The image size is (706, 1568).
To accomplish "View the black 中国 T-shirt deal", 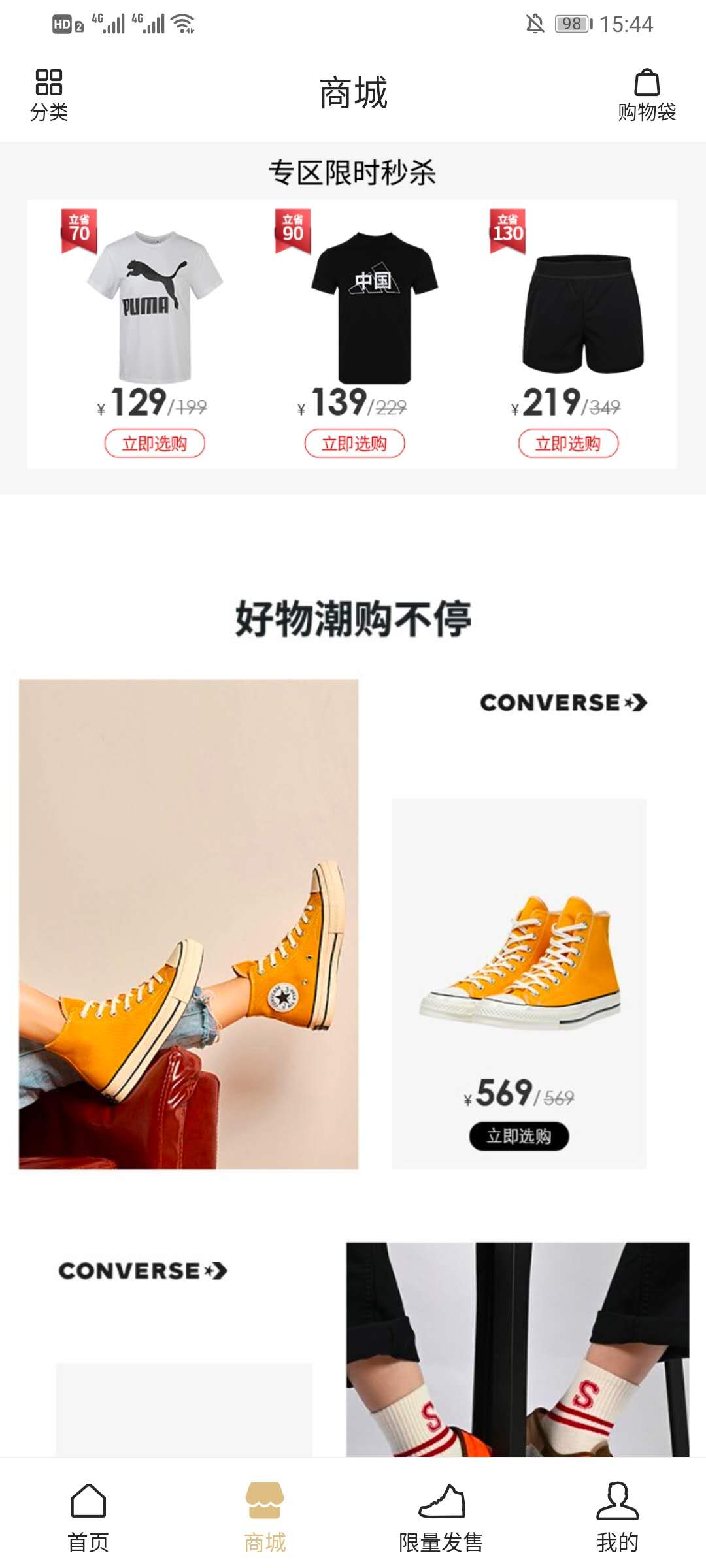I will [x=373, y=306].
